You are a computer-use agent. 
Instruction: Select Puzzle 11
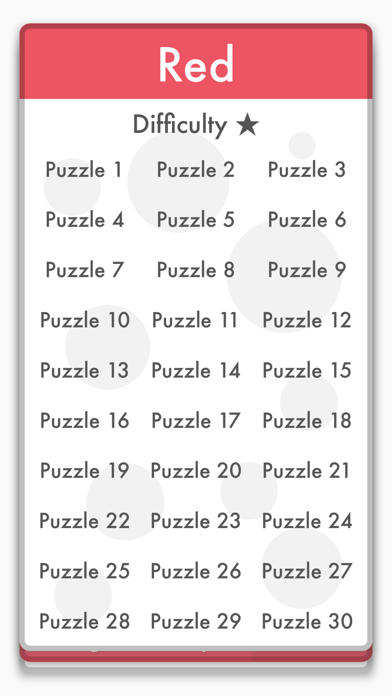coord(195,320)
